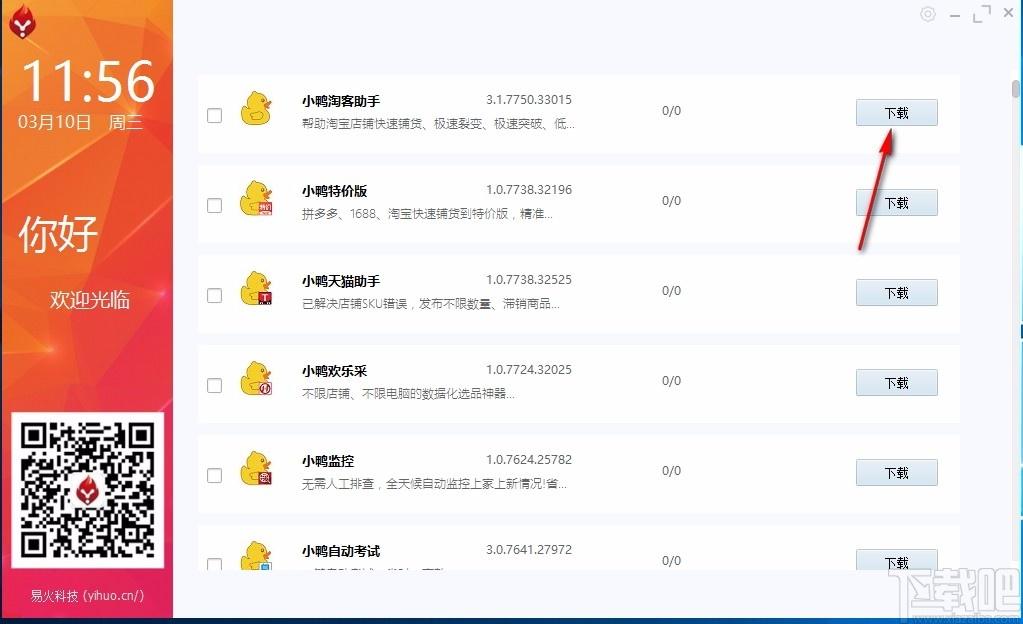1023x624 pixels.
Task: Close the window
Action: (1008, 14)
